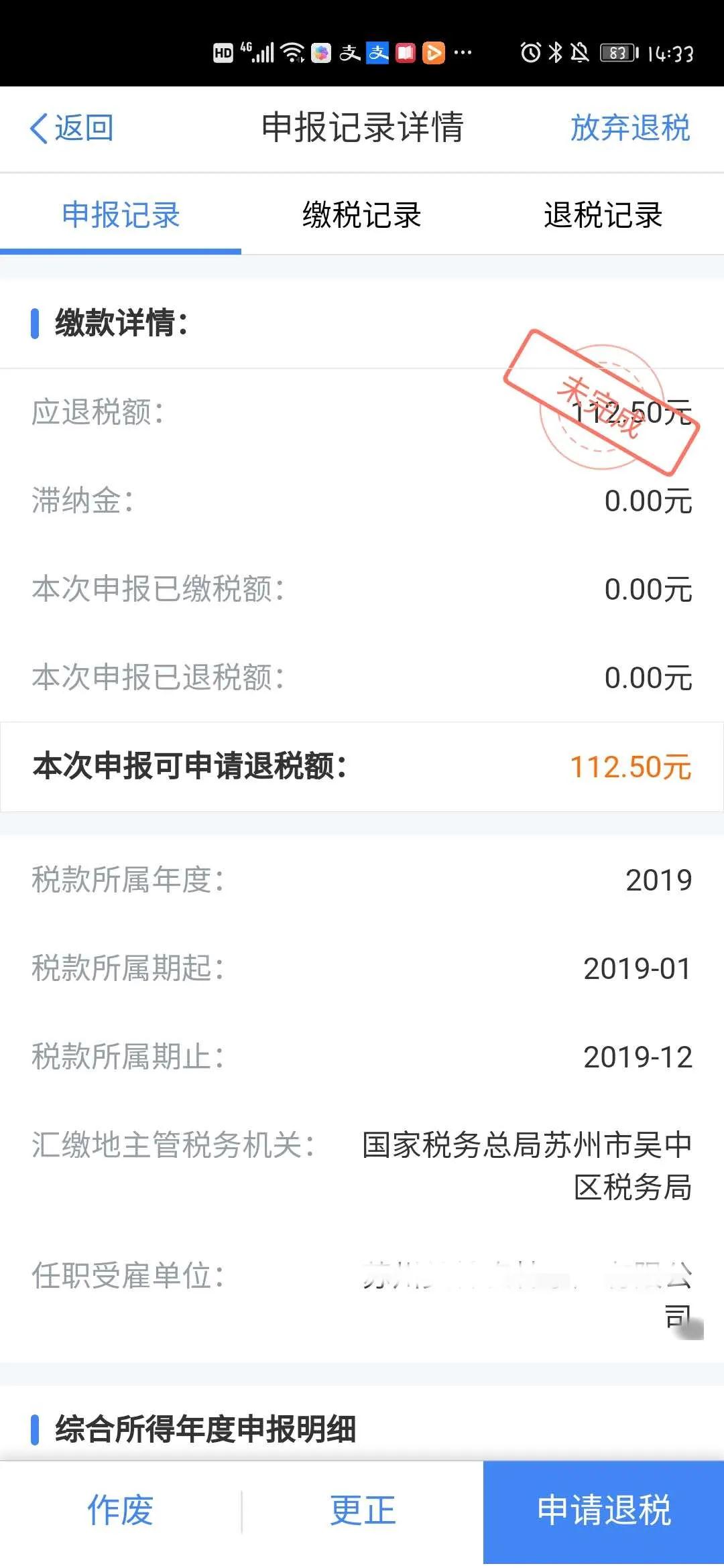Click the red book app notification icon
Viewport: 724px width, 1568px height.
click(x=404, y=54)
